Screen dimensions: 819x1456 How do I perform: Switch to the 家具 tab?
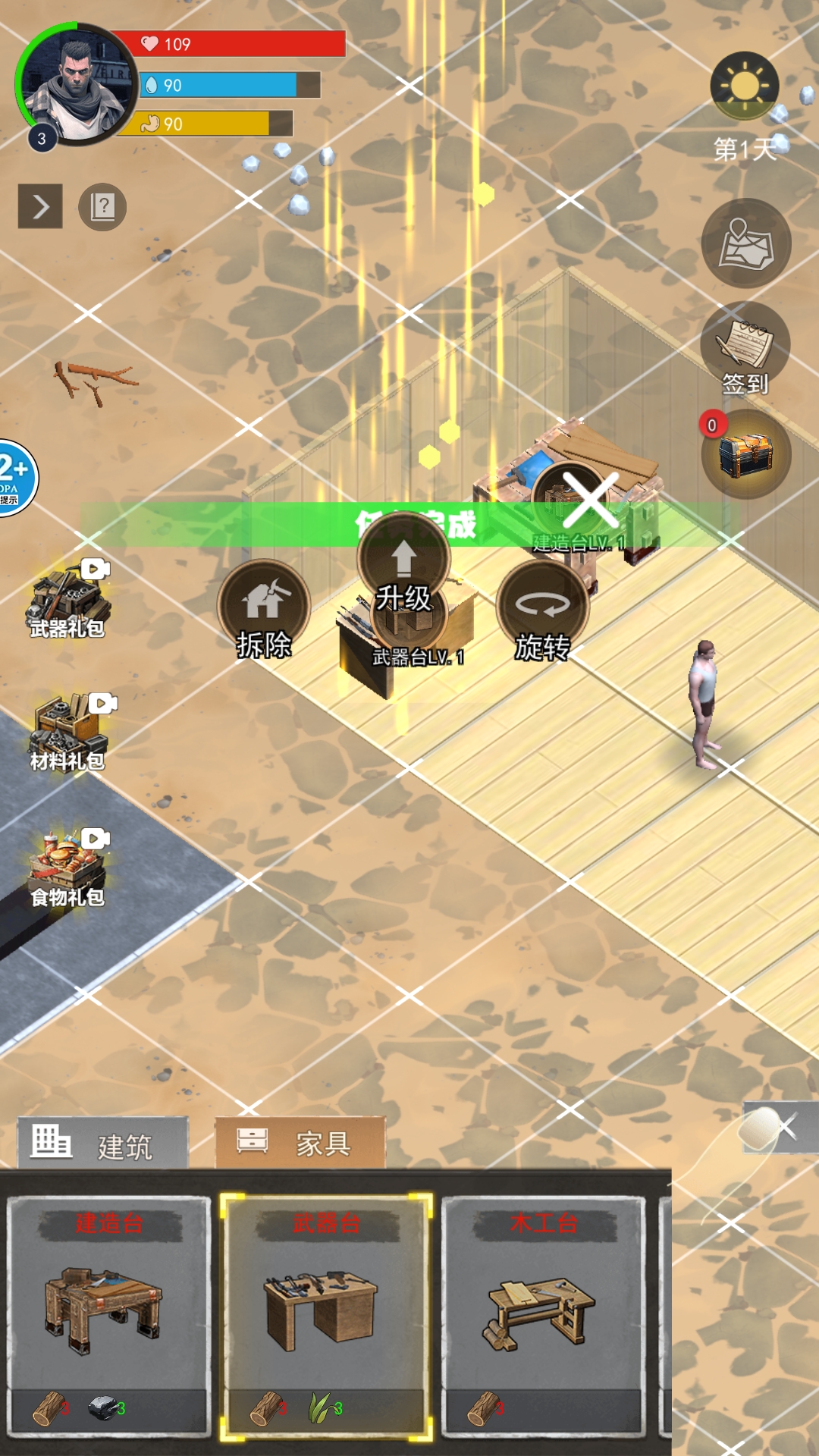(300, 1142)
